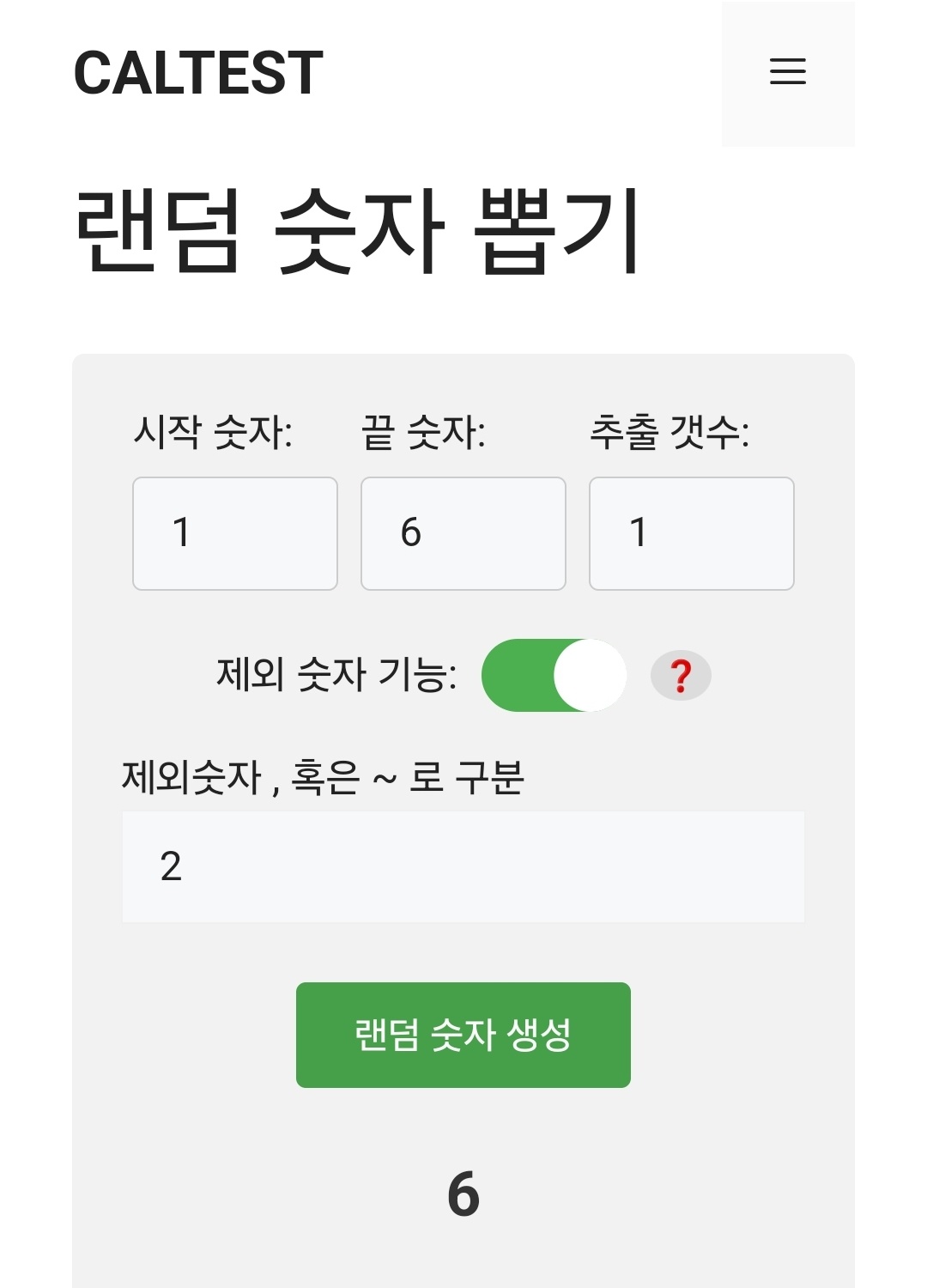Tap the 랜덤 숫자 생성 button
This screenshot has height=1288, width=927.
click(463, 1035)
